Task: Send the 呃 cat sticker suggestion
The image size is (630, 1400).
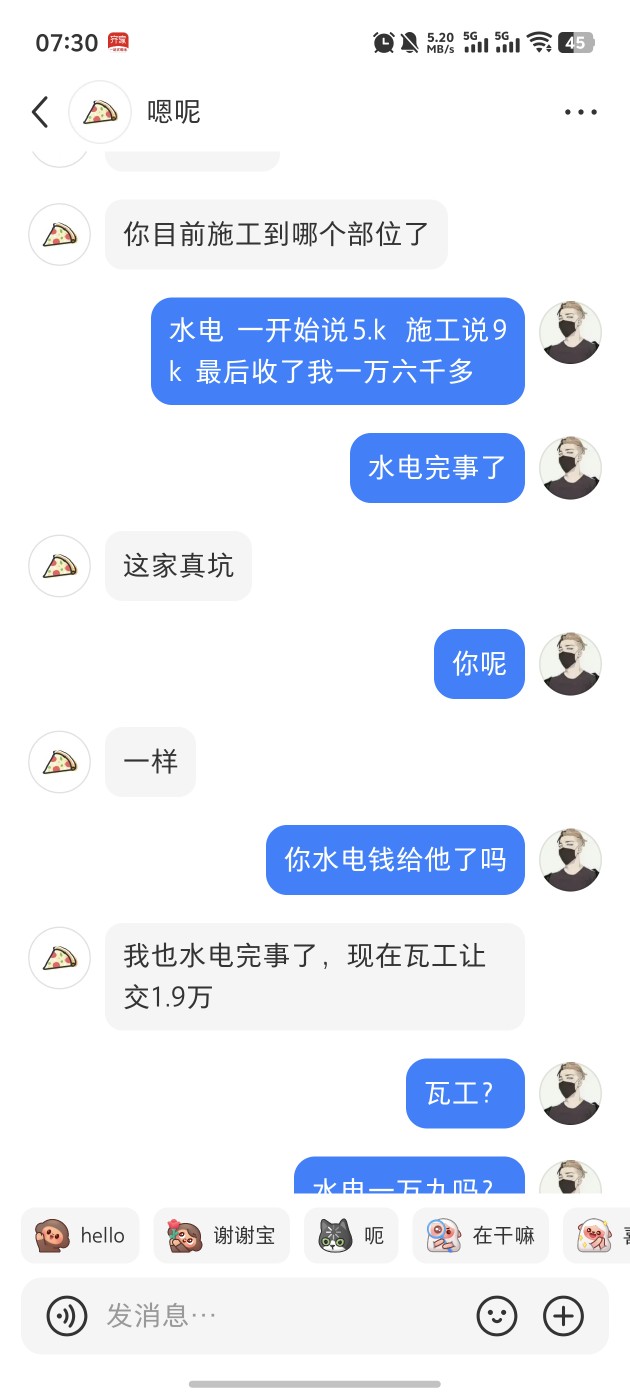Action: click(351, 1236)
